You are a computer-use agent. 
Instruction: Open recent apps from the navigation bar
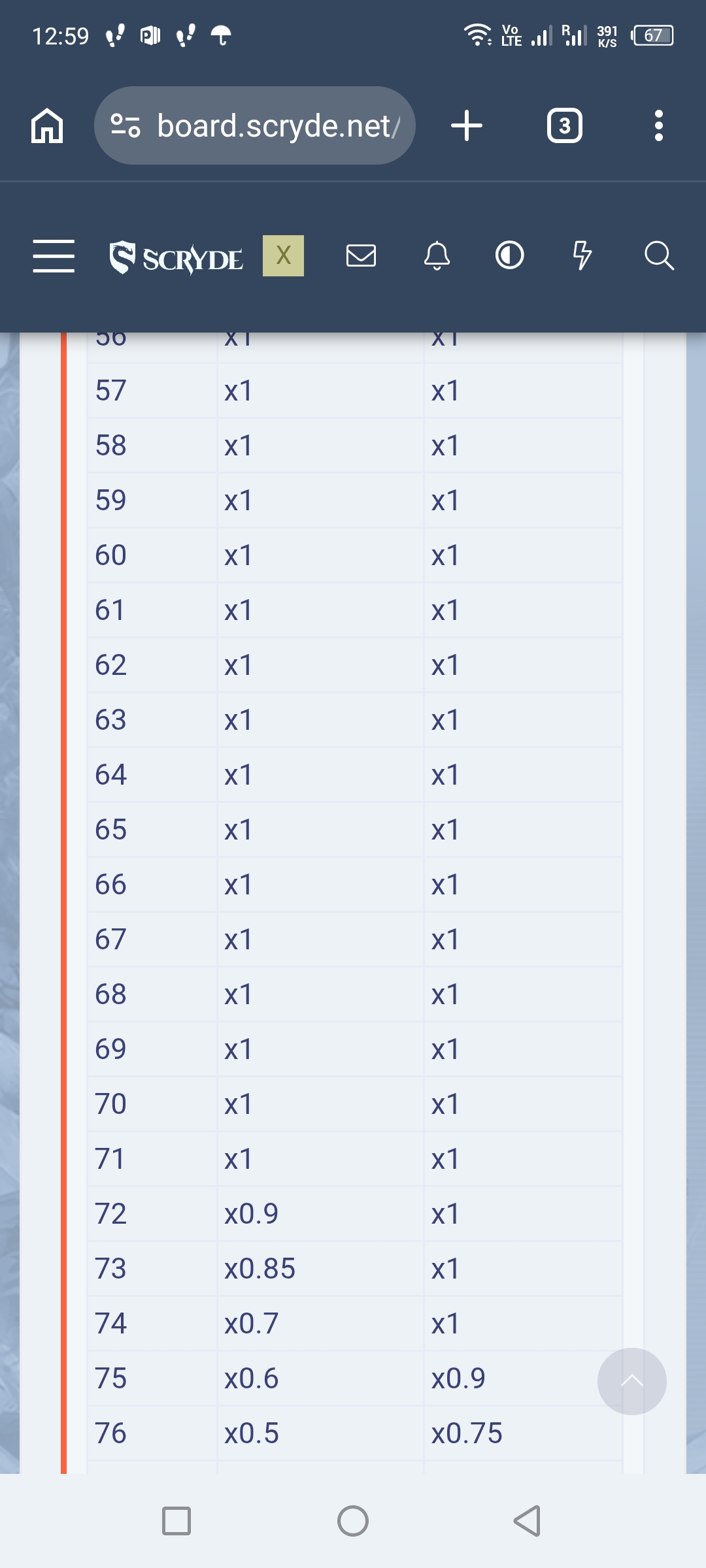(x=176, y=1521)
